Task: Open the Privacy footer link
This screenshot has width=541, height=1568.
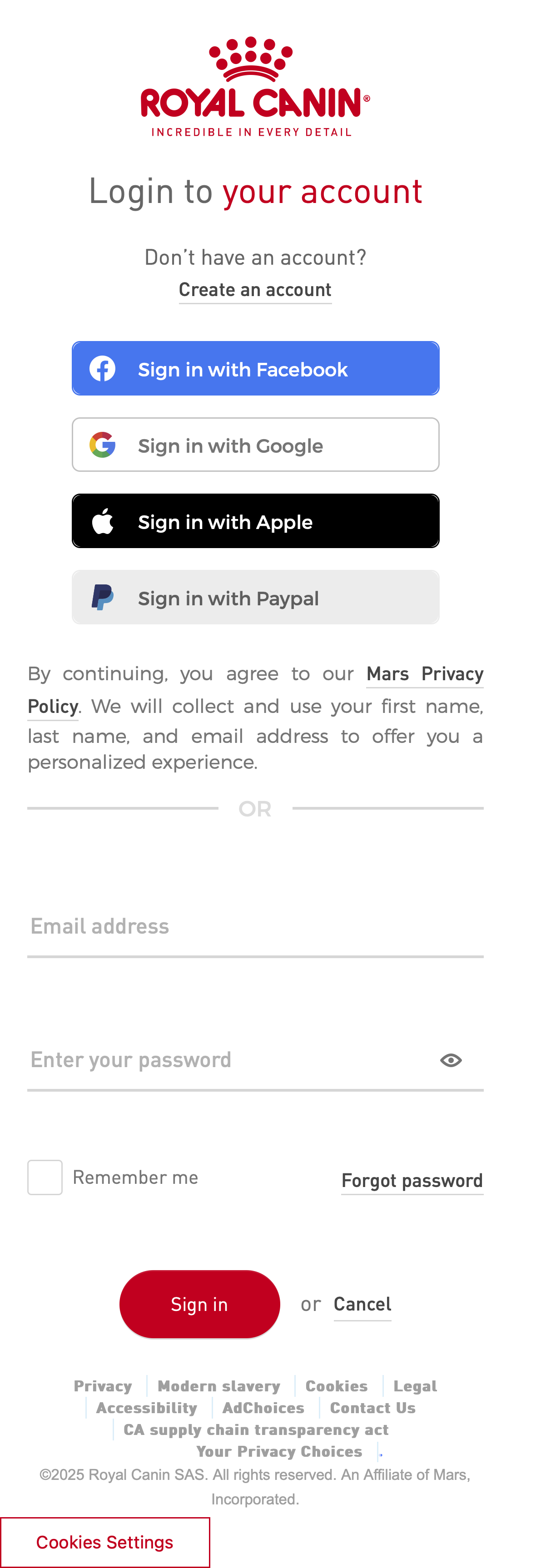Action: point(103,1386)
